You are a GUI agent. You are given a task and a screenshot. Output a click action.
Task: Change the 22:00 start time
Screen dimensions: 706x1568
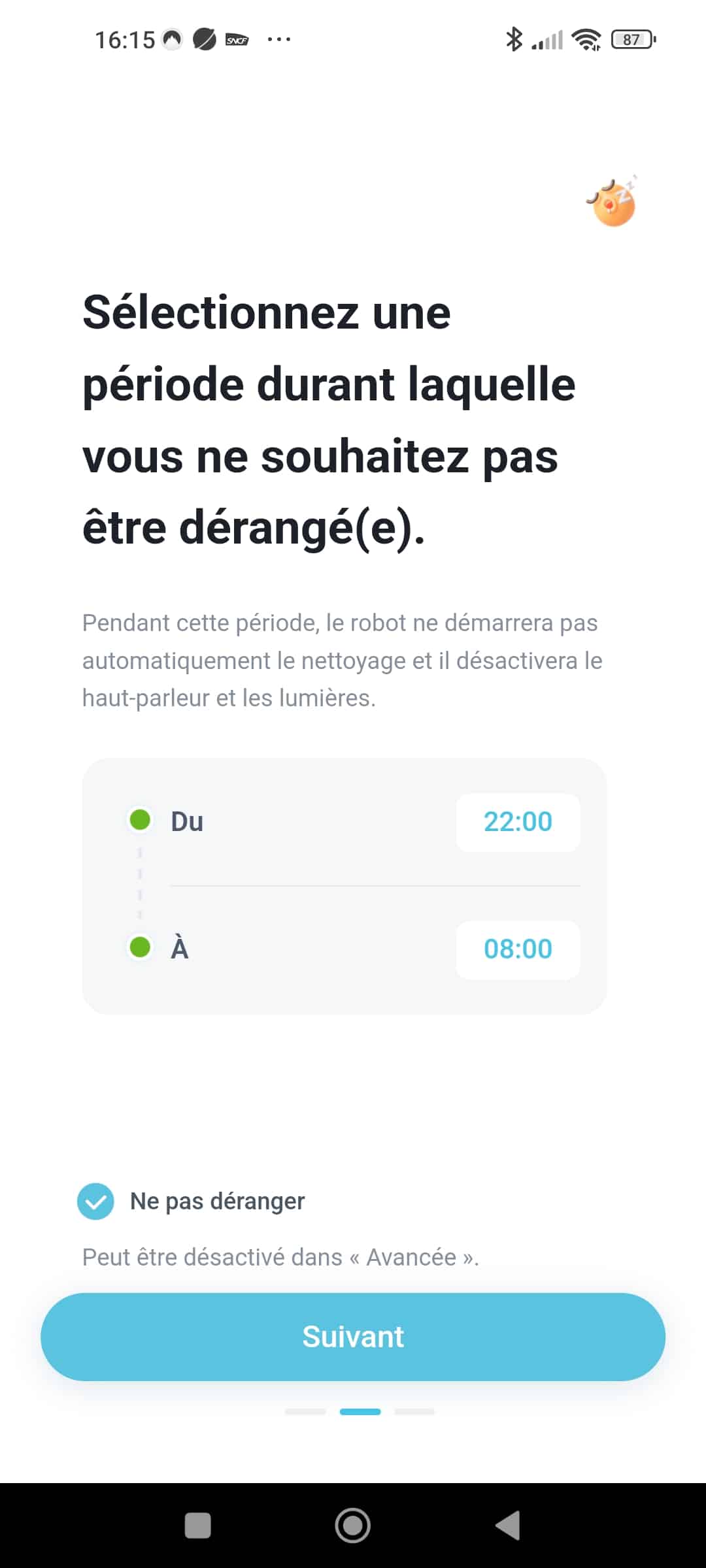click(x=518, y=822)
